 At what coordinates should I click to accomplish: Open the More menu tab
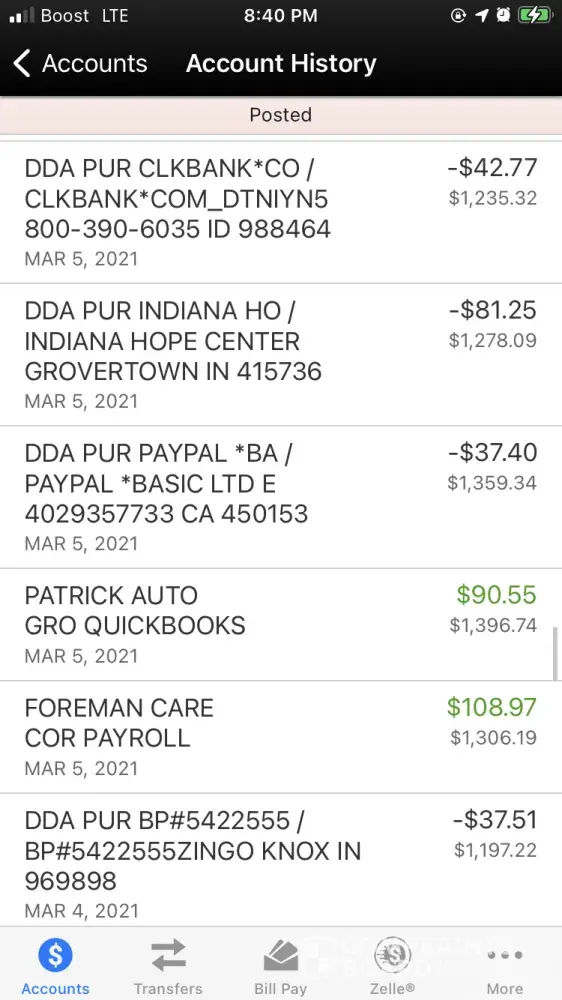[x=505, y=965]
